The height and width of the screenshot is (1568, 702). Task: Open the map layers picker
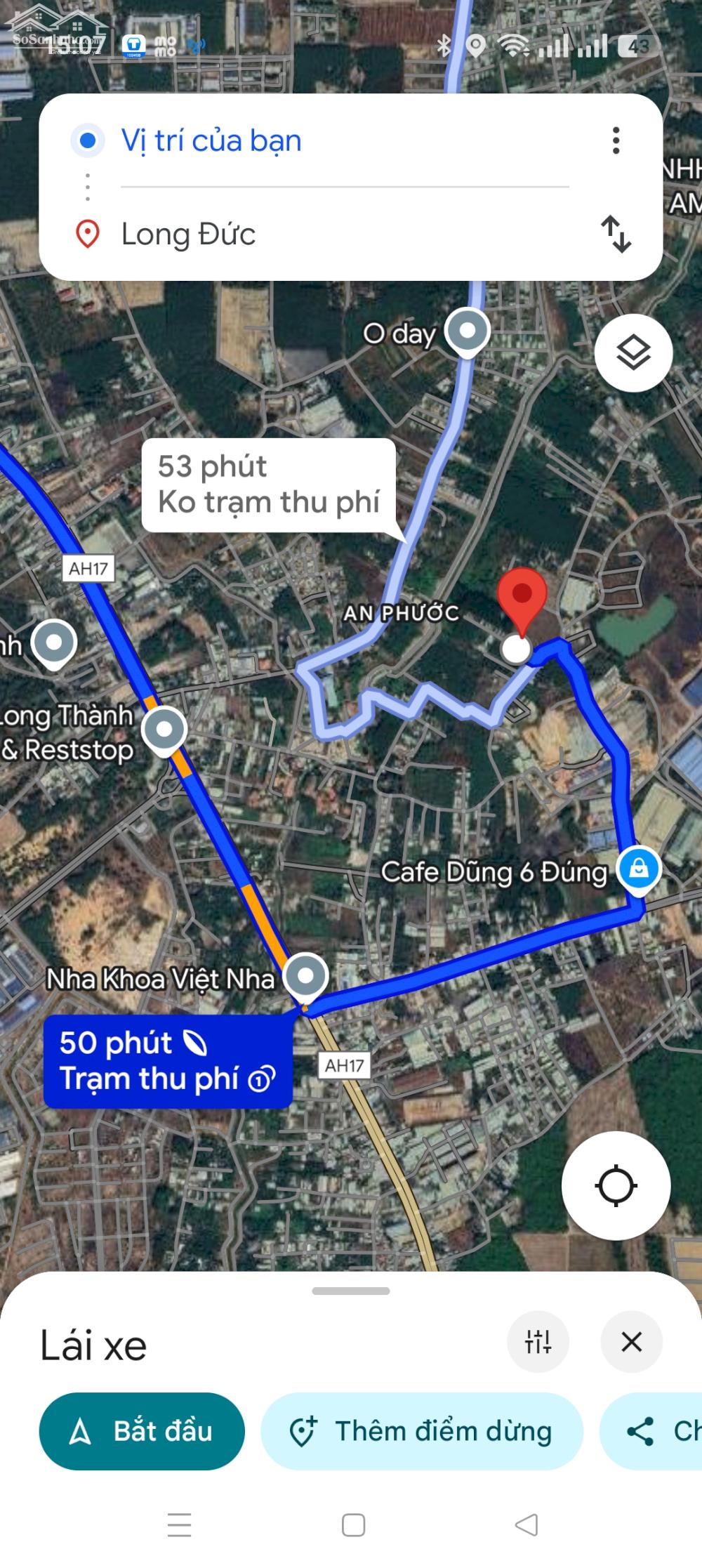(x=633, y=353)
